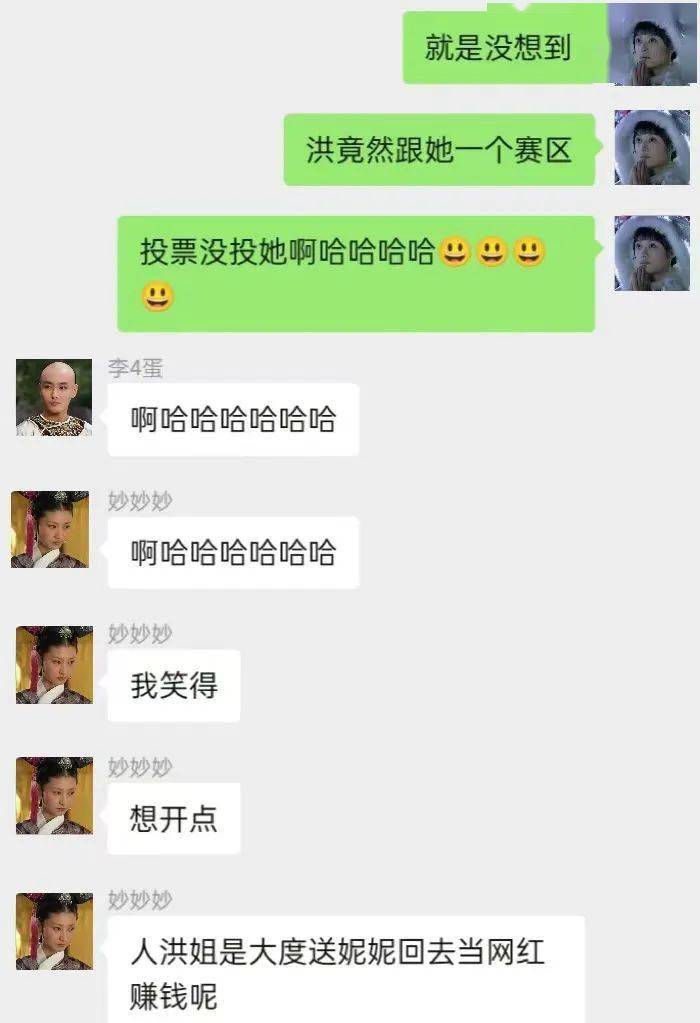Open 妙妙妙's avatar next to 想开点
The height and width of the screenshot is (1023, 700).
(54, 796)
